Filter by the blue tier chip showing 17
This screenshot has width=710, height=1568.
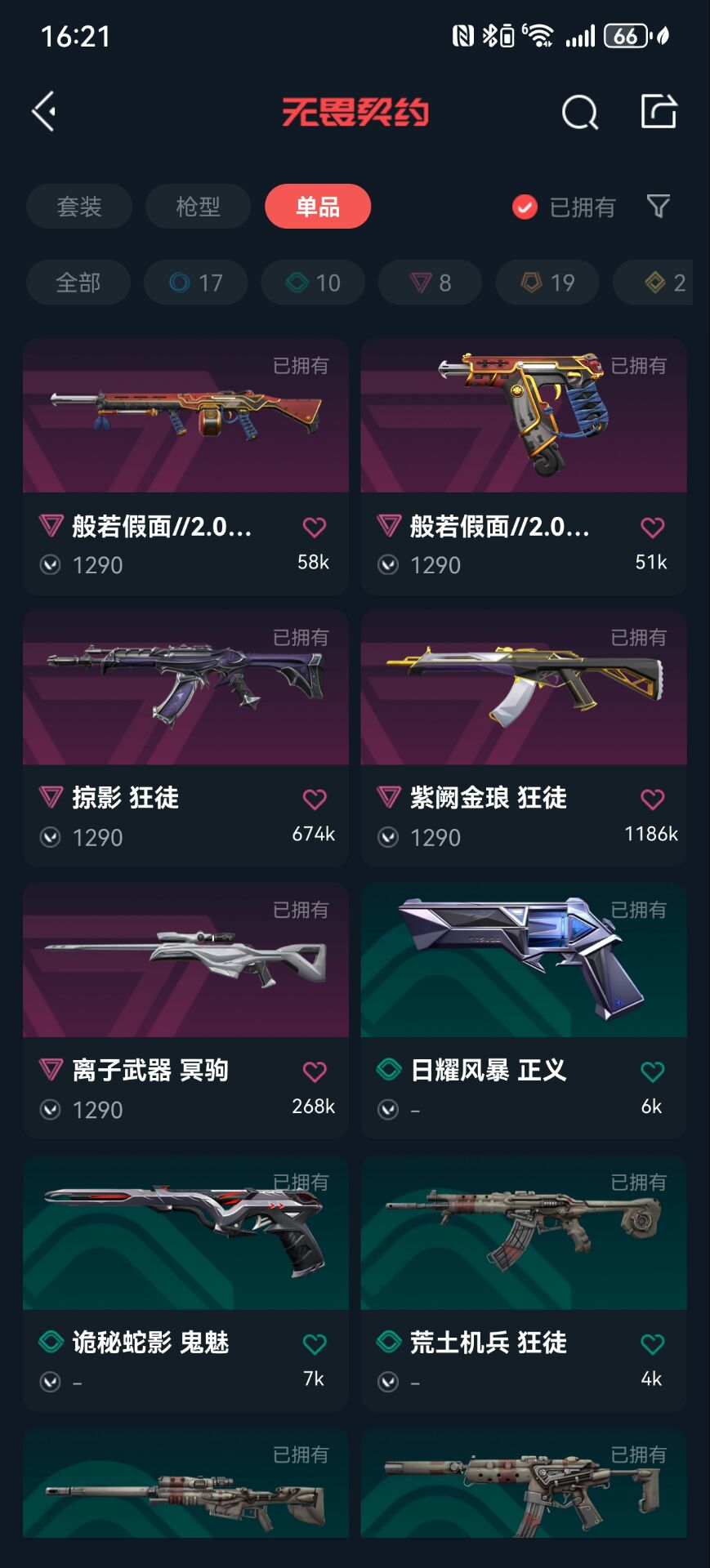click(196, 283)
